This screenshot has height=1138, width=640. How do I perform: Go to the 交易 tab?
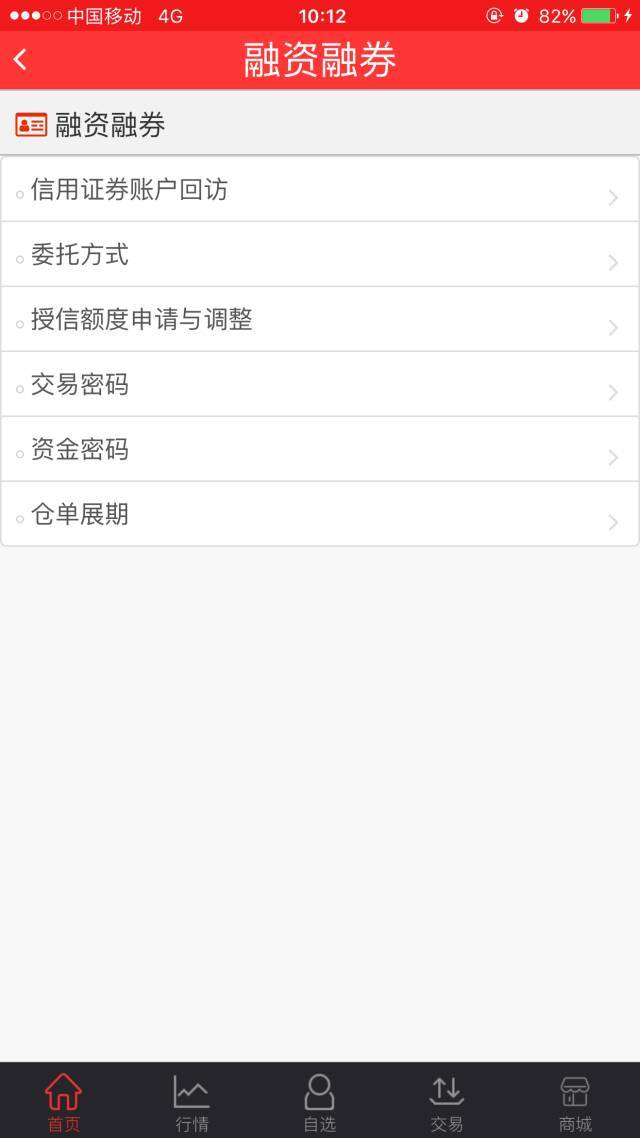(x=447, y=1102)
